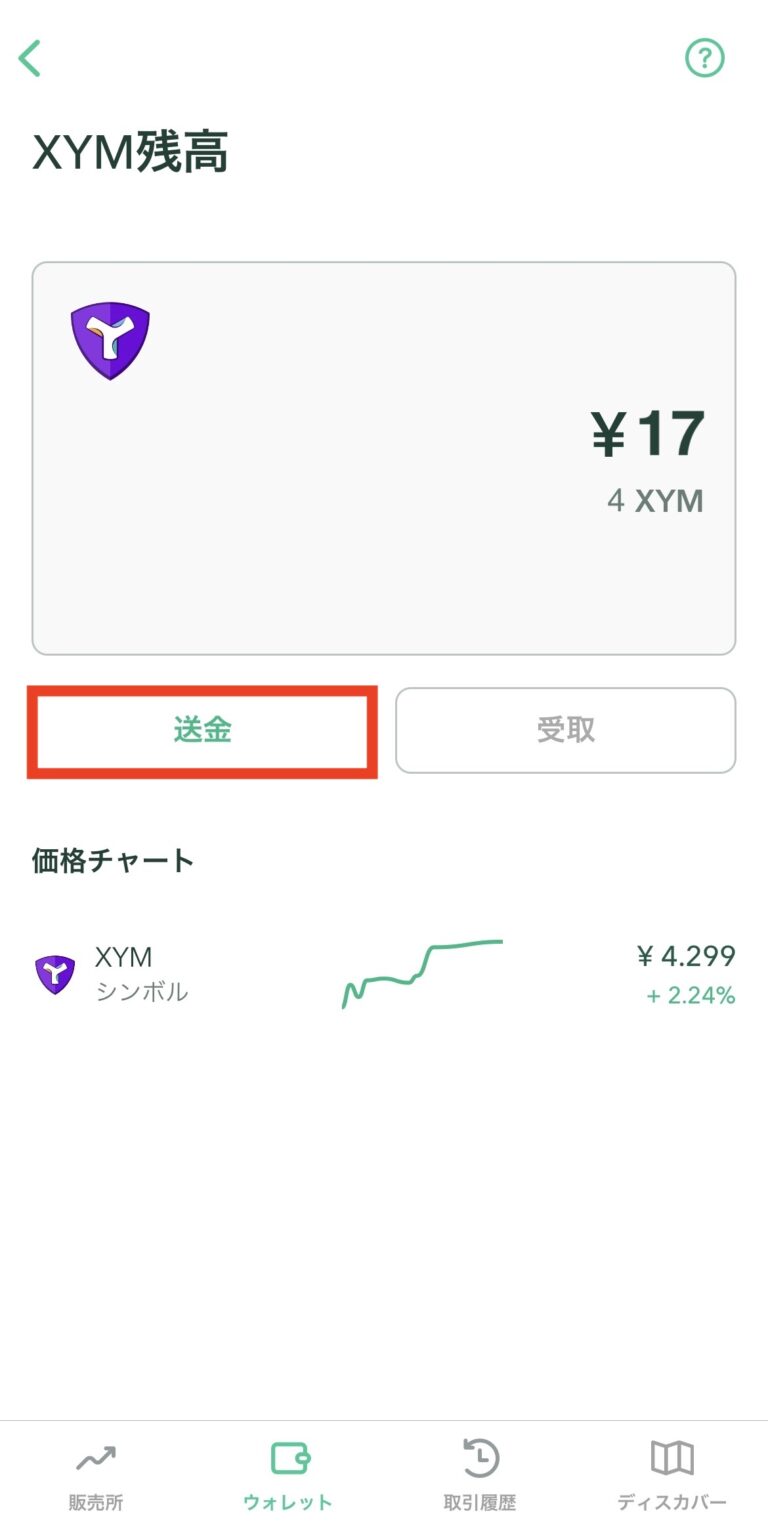
Task: Open the 取引履歴 tab
Action: pos(480,1473)
